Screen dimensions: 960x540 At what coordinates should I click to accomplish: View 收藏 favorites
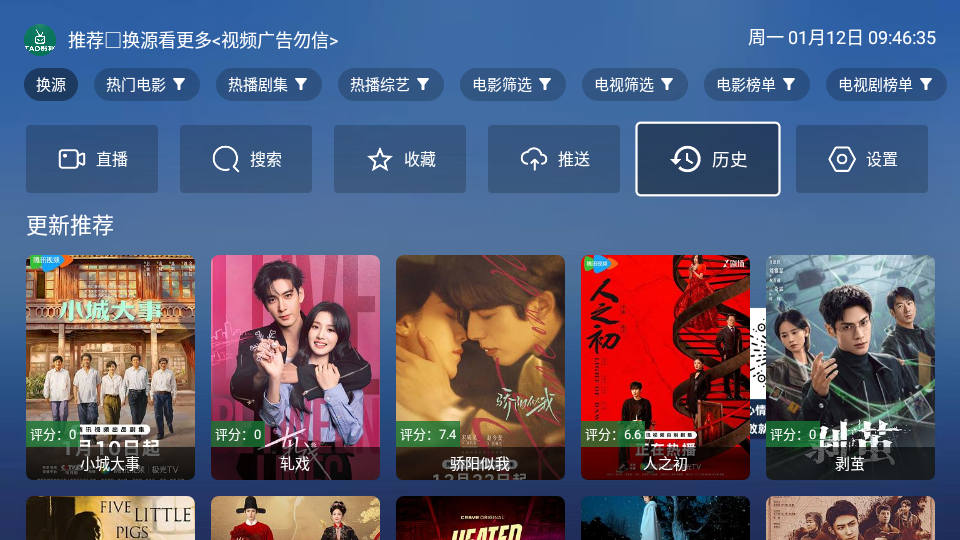400,159
